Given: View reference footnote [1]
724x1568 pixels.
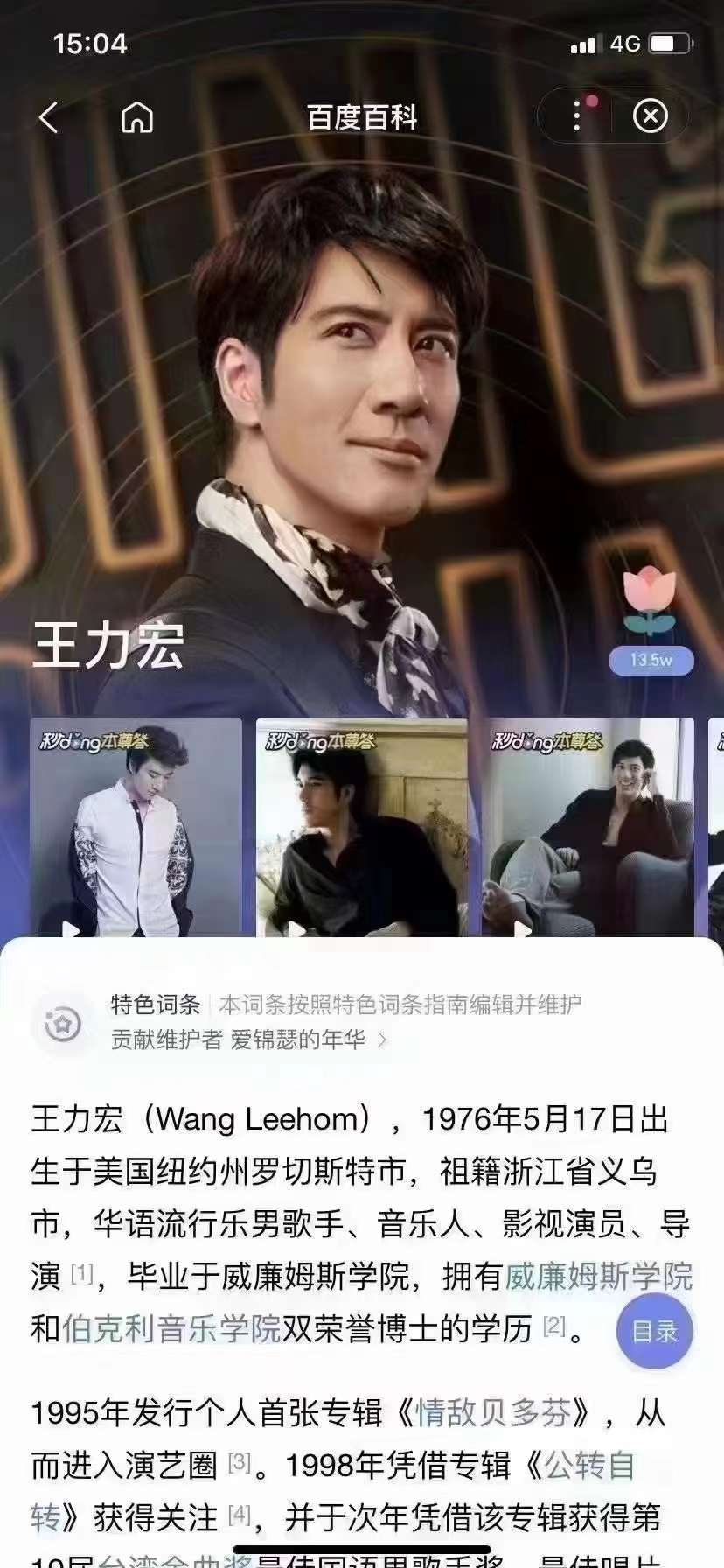Looking at the screenshot, I should coord(81,1273).
